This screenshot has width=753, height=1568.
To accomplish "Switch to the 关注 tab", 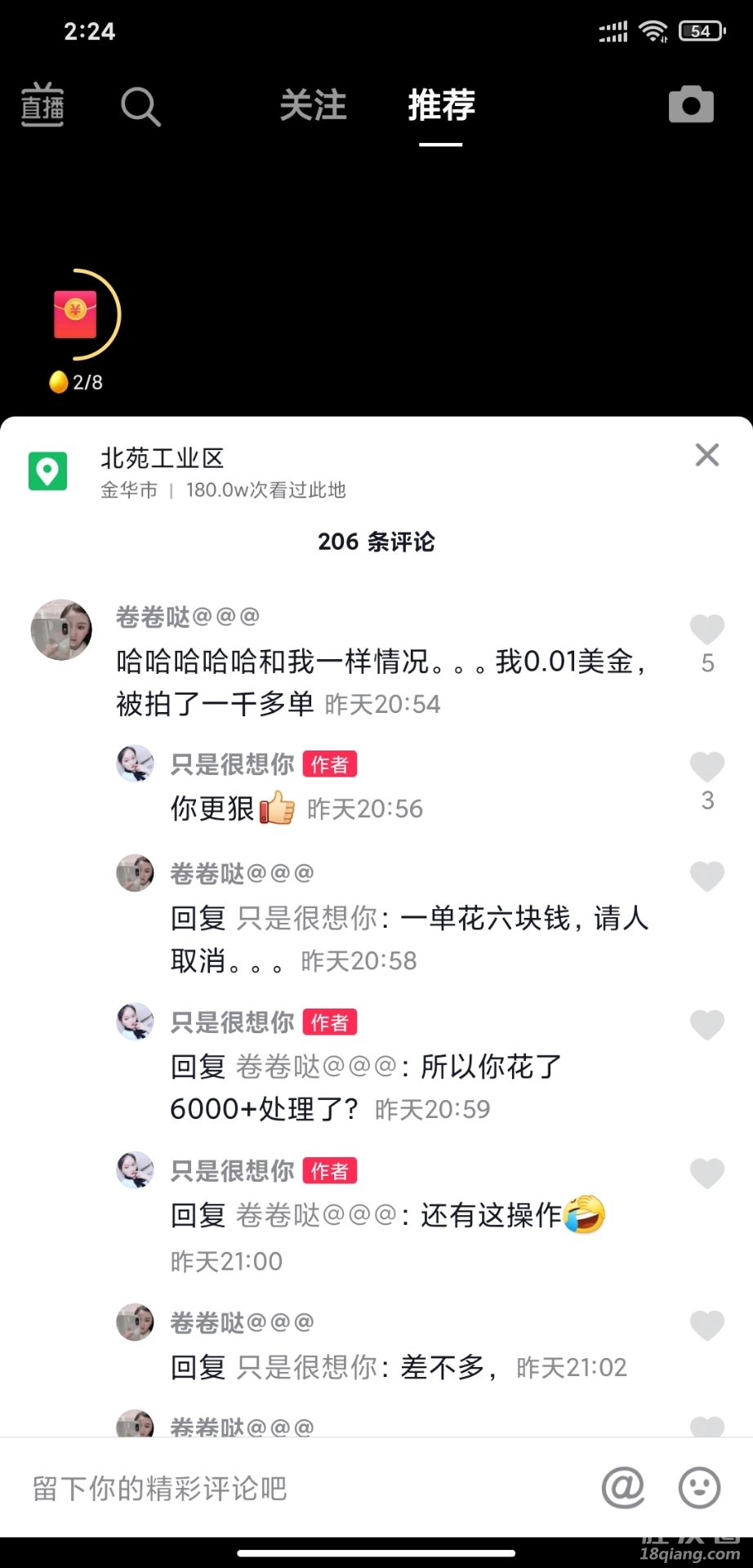I will pyautogui.click(x=313, y=106).
